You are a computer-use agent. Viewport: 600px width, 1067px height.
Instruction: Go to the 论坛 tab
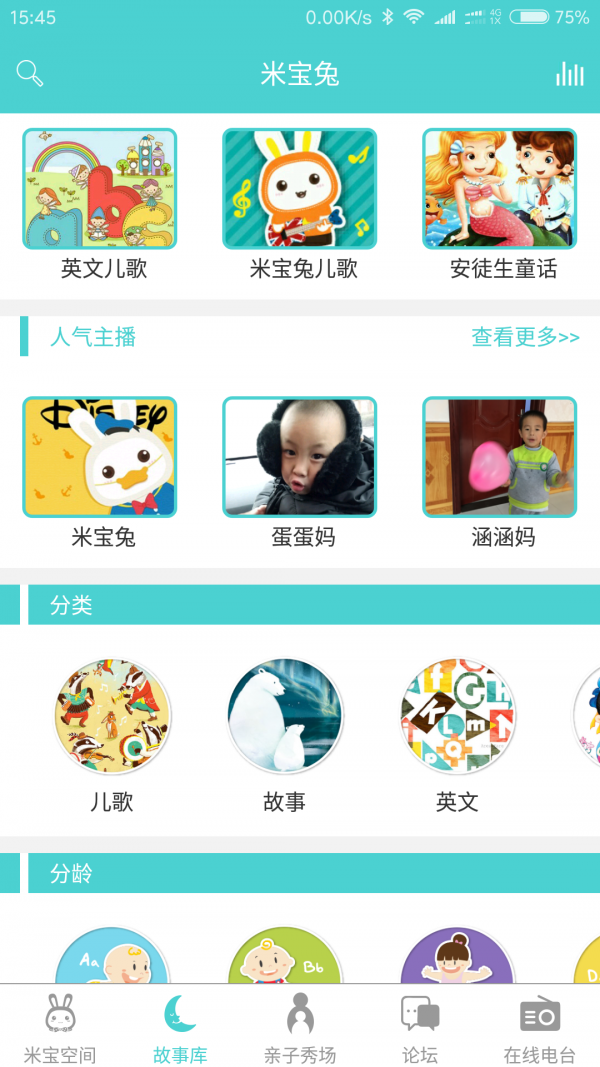coord(420,1028)
